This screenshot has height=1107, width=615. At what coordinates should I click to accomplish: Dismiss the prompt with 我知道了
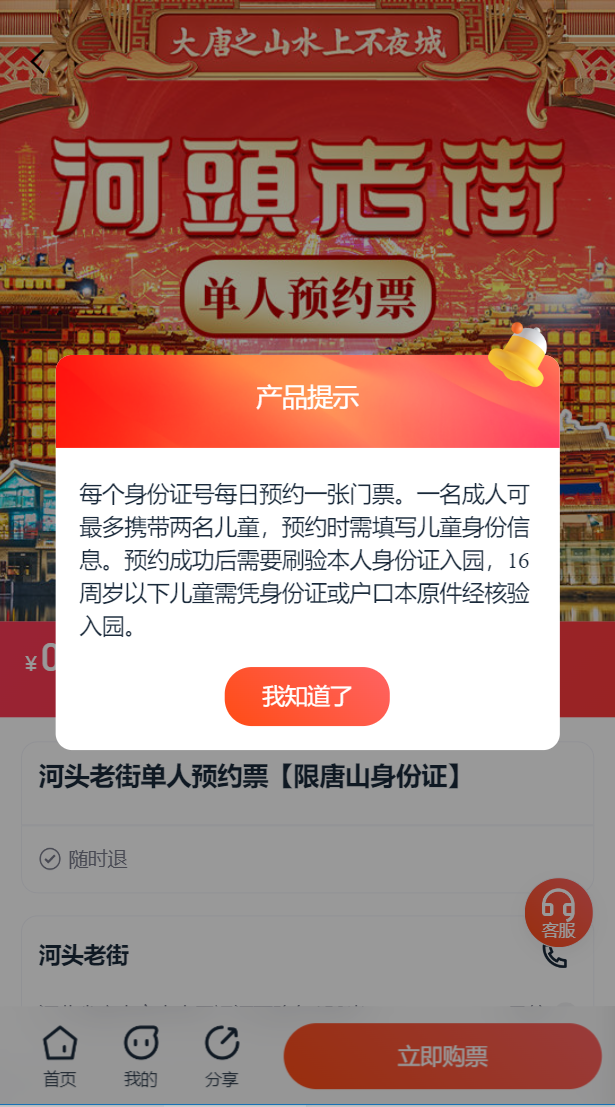point(307,696)
